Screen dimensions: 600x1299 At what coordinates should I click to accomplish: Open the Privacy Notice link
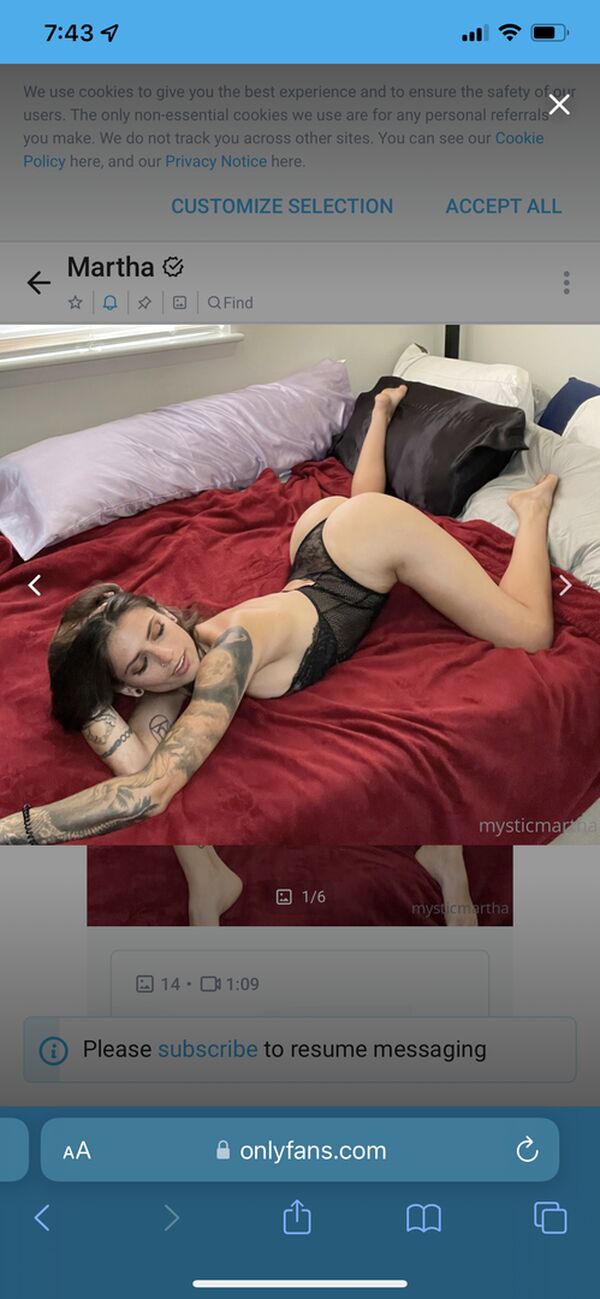tap(216, 161)
